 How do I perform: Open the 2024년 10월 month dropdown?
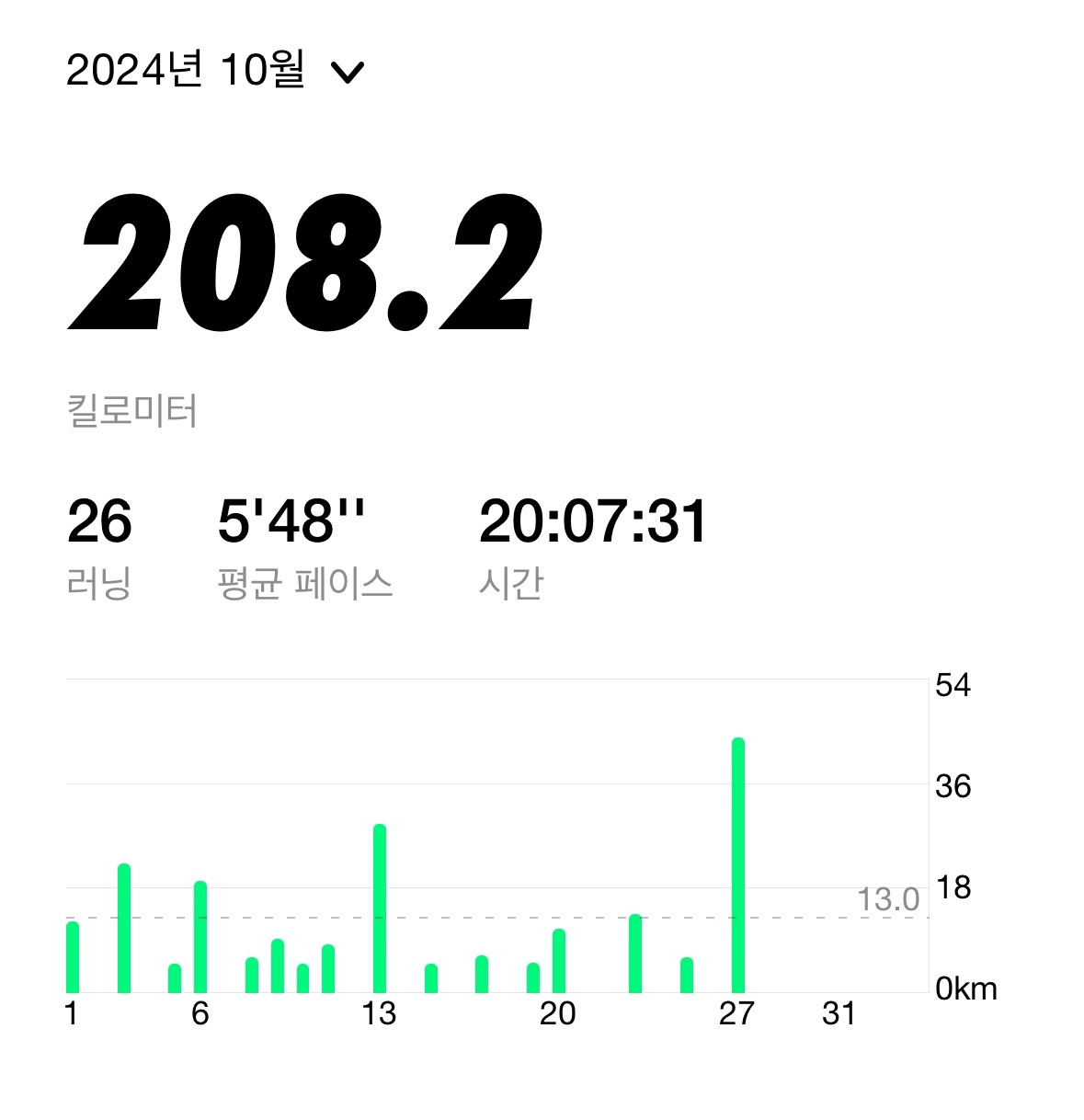[x=216, y=71]
